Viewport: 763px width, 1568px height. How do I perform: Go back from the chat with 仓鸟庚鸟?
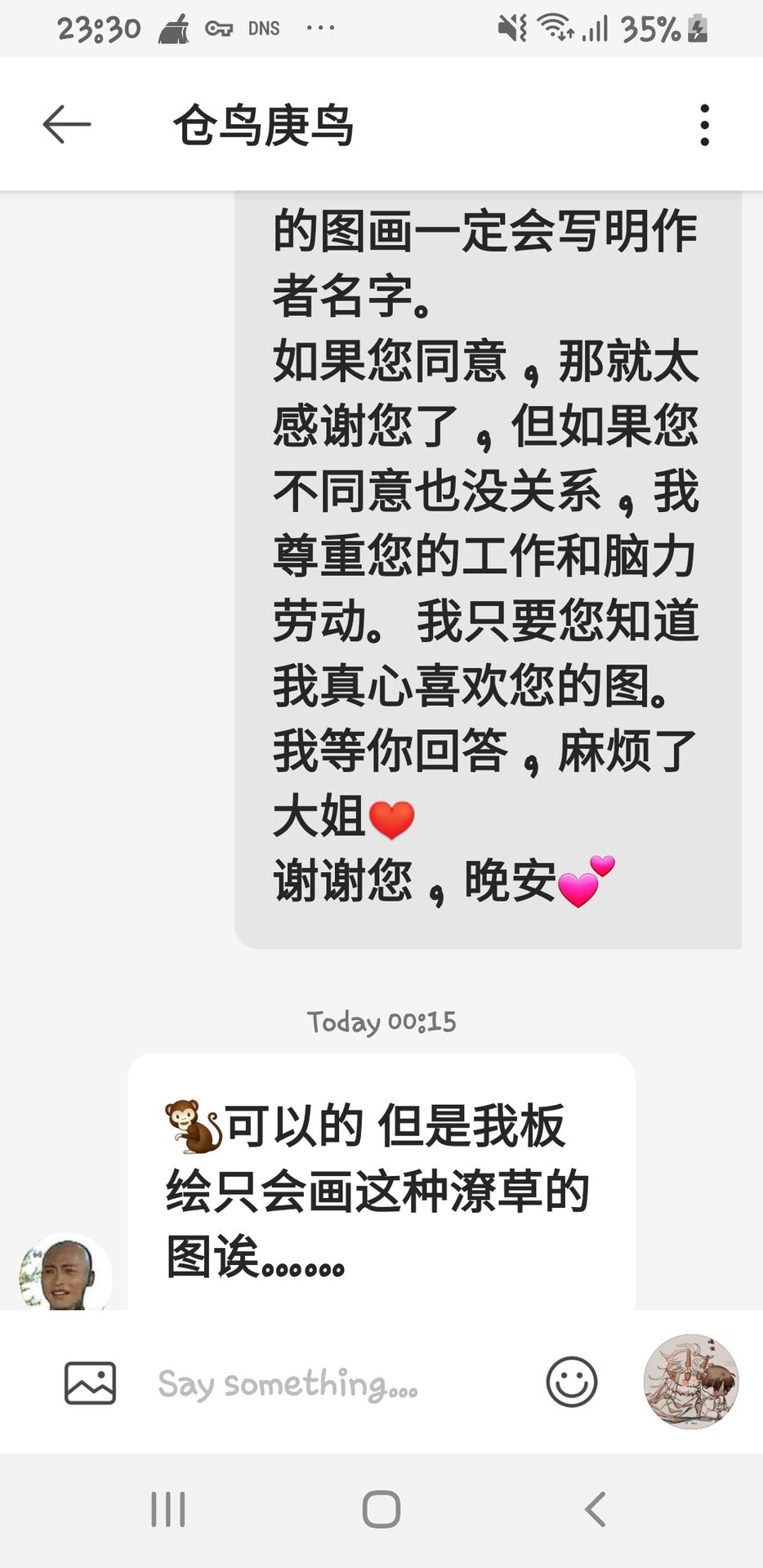tap(66, 125)
